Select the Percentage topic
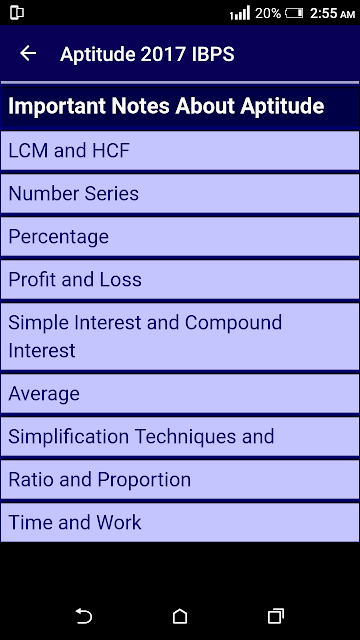The image size is (360, 640). [180, 237]
